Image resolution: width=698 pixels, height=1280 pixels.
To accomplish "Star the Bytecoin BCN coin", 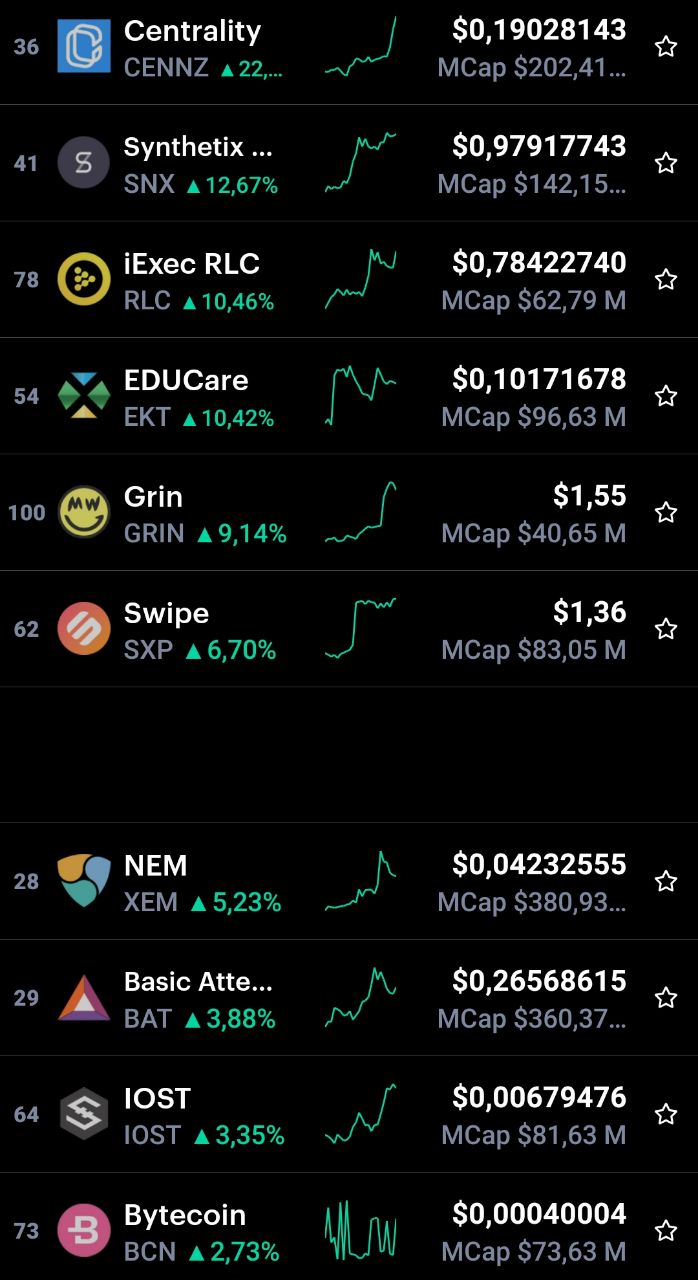I will coord(666,1231).
